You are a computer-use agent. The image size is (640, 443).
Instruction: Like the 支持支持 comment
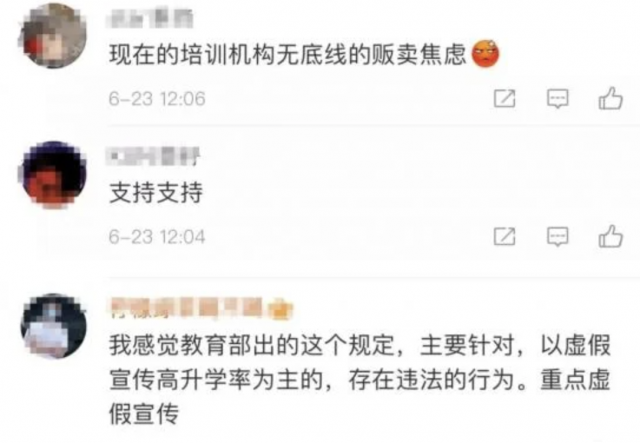[610, 236]
